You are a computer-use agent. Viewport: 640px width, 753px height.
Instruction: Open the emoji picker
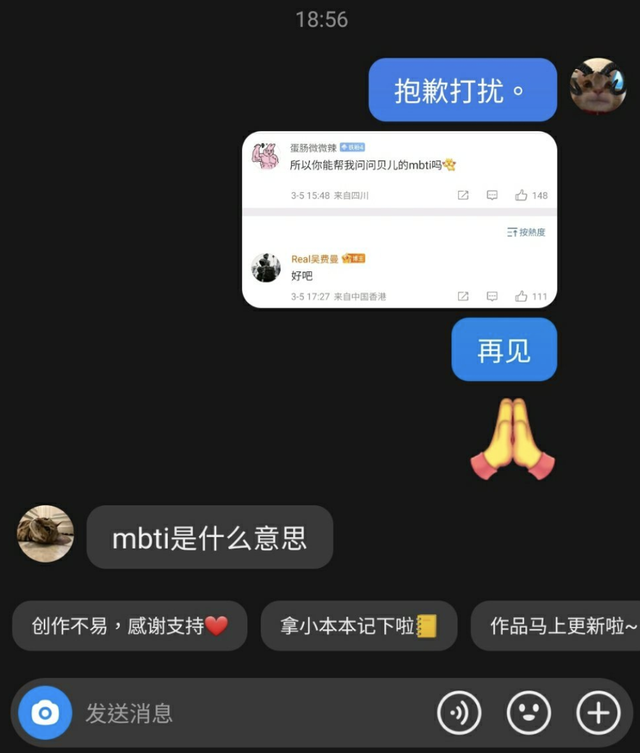click(x=529, y=712)
